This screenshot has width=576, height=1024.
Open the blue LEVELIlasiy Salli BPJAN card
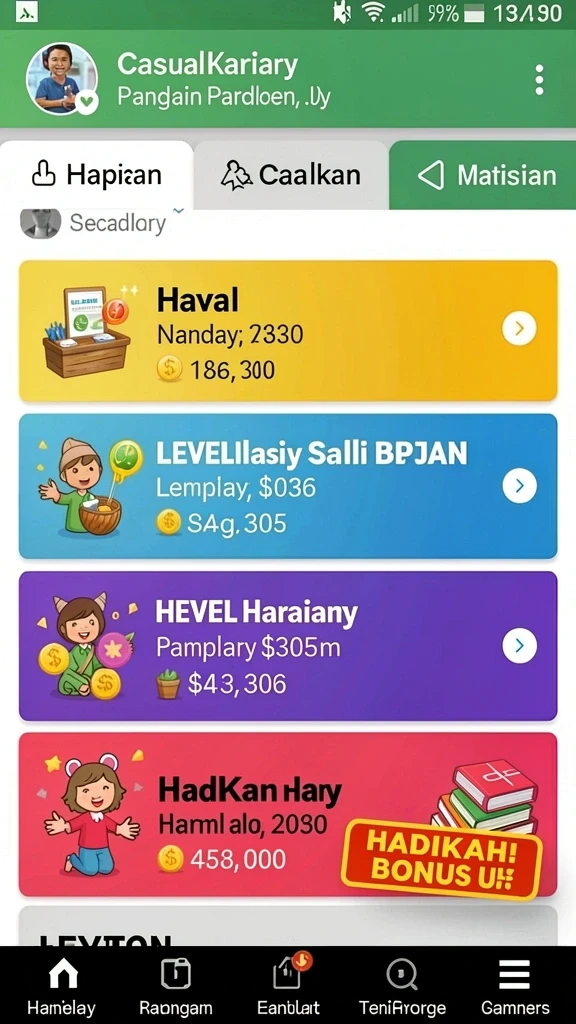tap(288, 486)
